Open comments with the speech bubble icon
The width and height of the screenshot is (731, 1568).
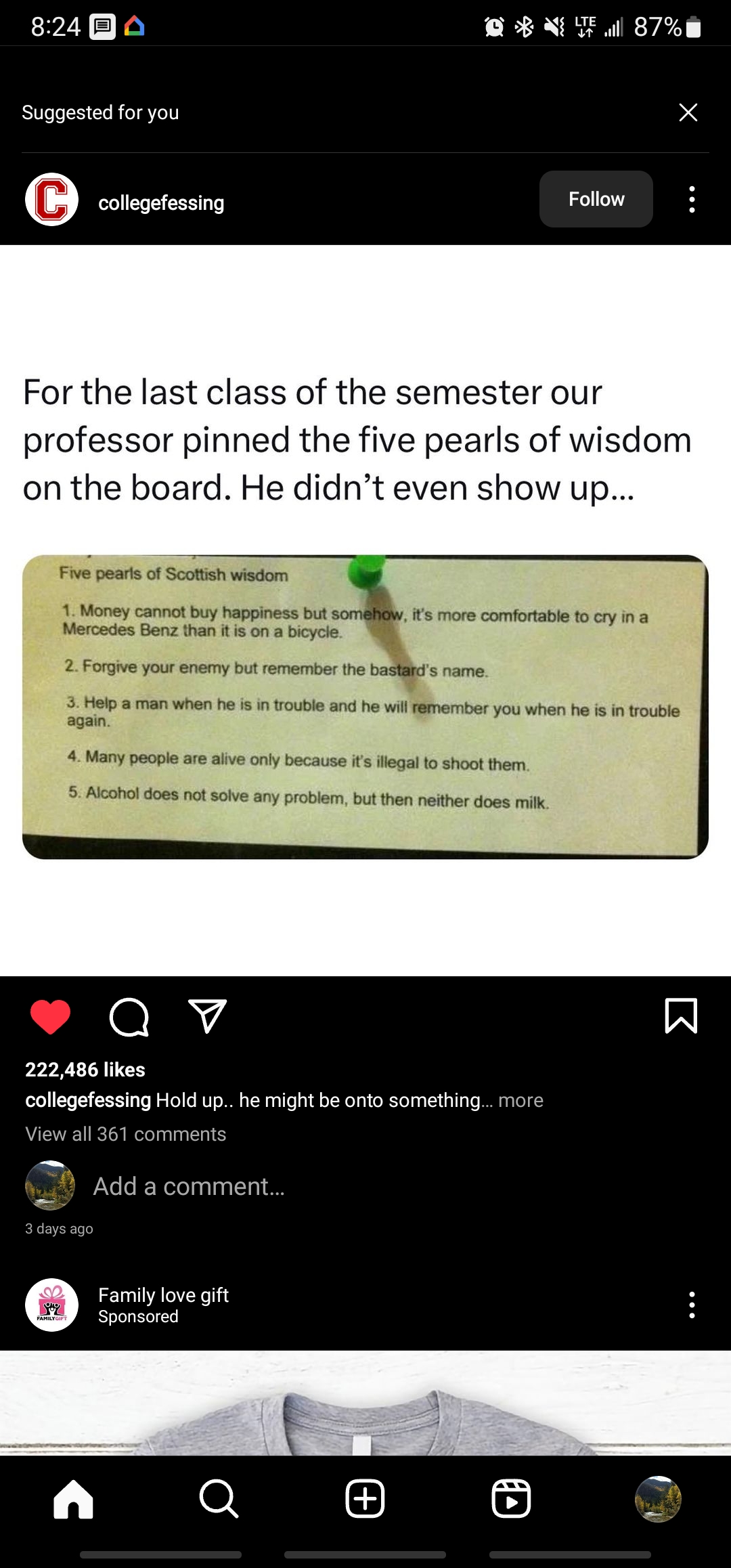point(129,1017)
